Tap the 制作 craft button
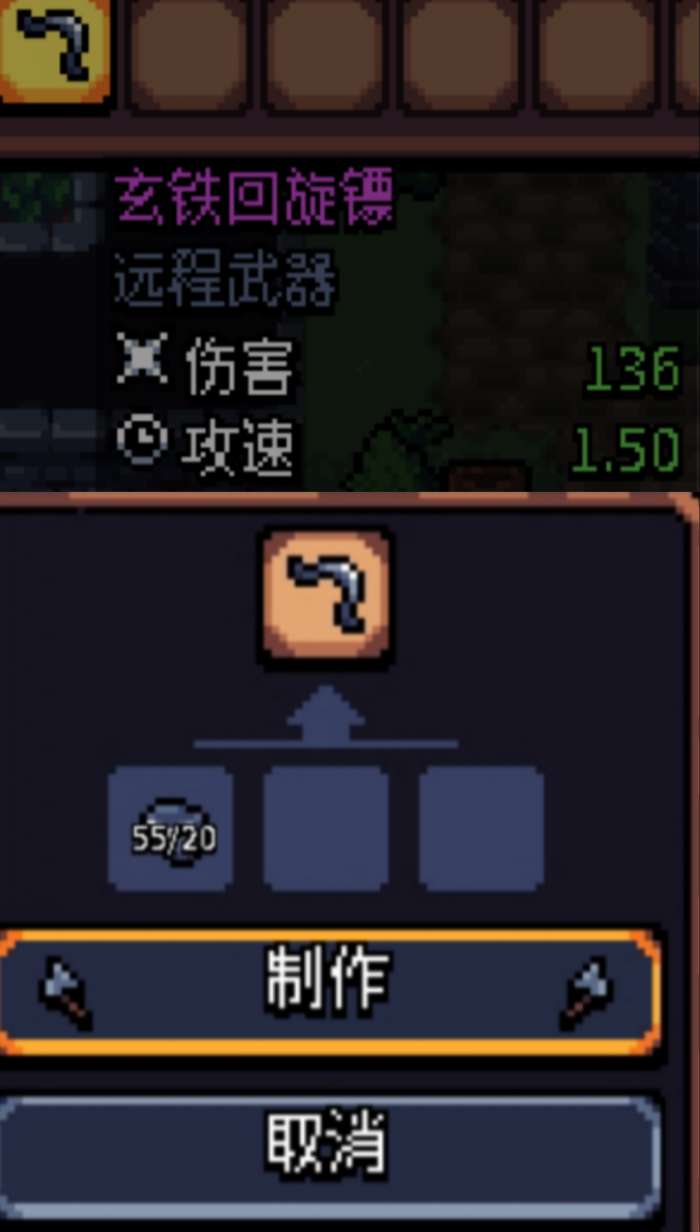 (x=330, y=991)
